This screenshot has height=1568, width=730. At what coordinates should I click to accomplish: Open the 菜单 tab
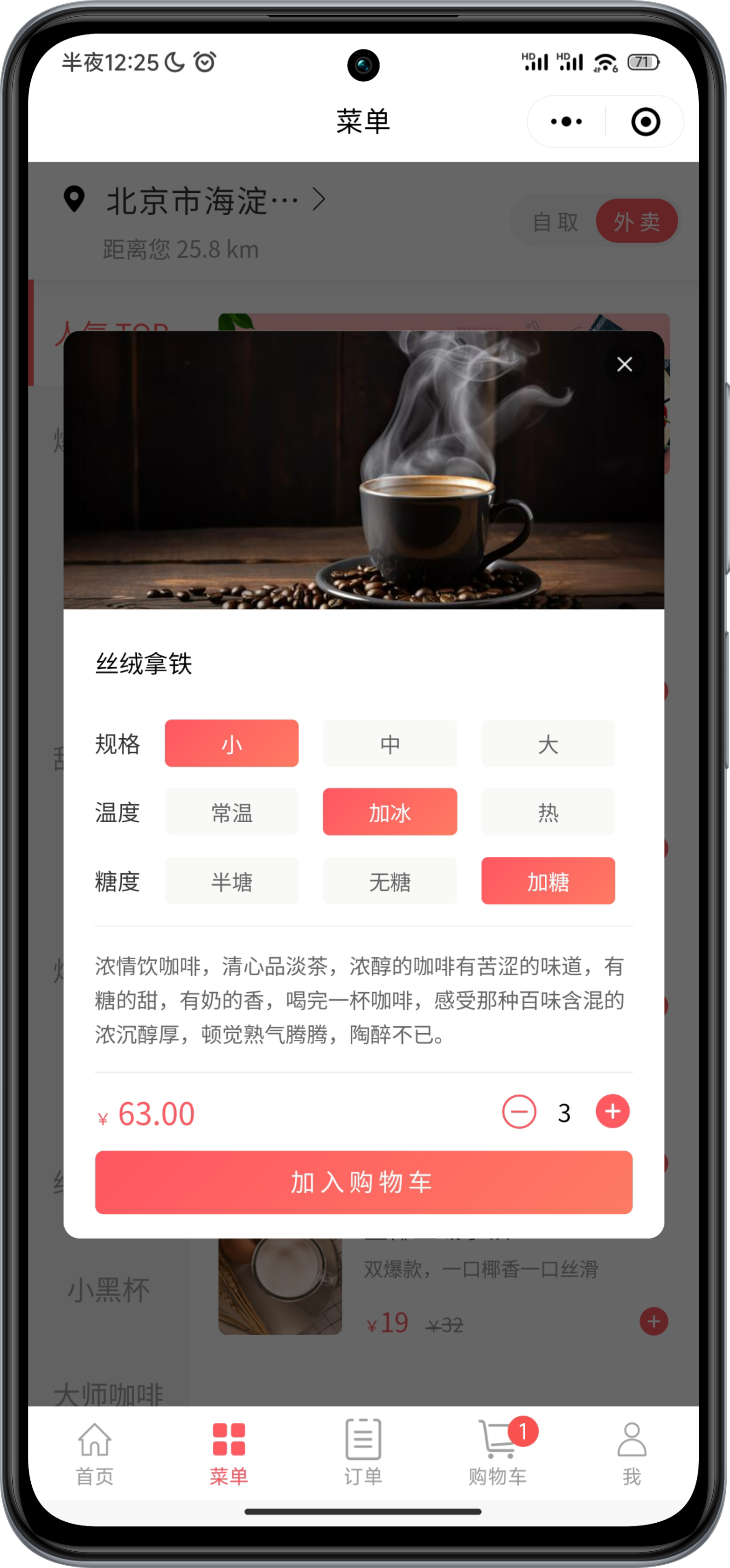(229, 1452)
